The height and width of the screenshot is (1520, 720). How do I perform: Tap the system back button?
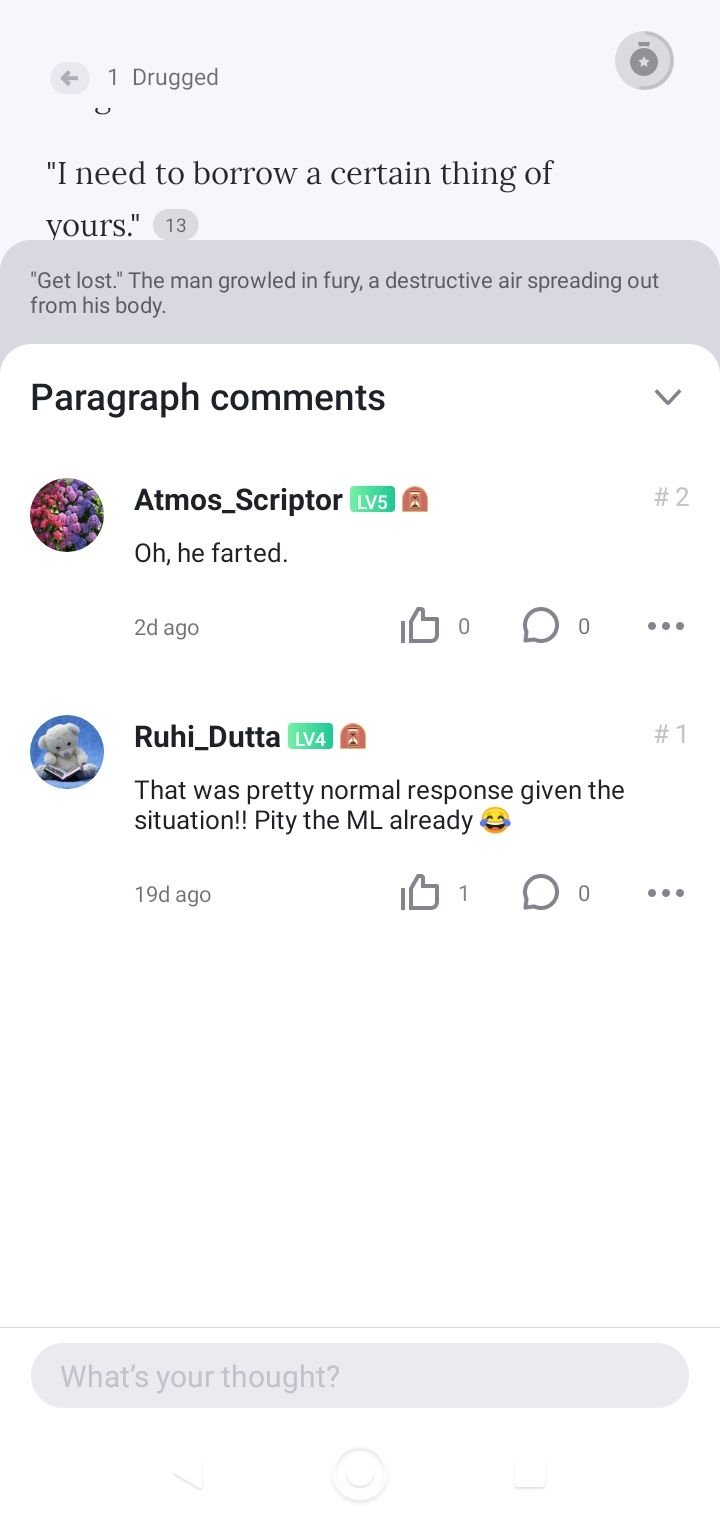point(188,1473)
